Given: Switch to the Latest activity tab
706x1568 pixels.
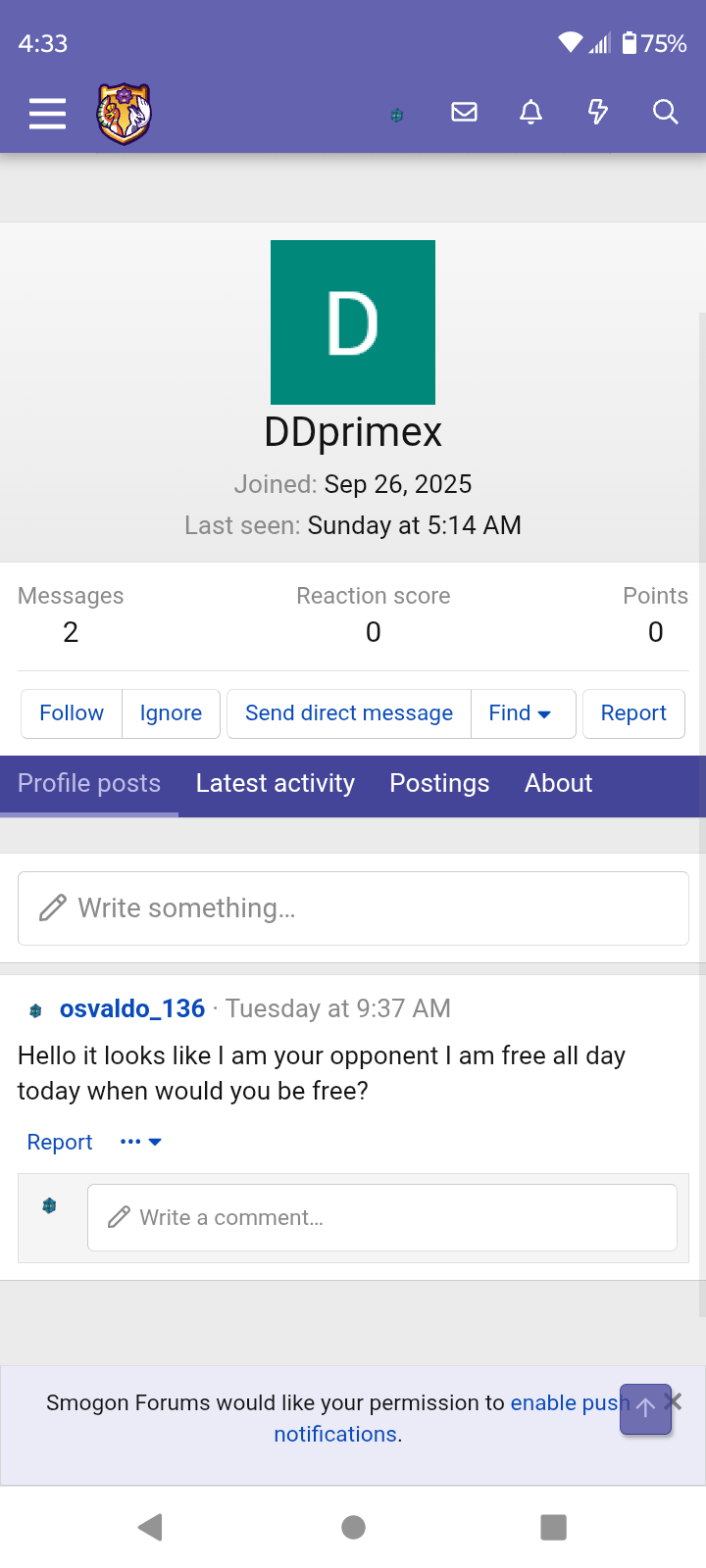Looking at the screenshot, I should 275,784.
